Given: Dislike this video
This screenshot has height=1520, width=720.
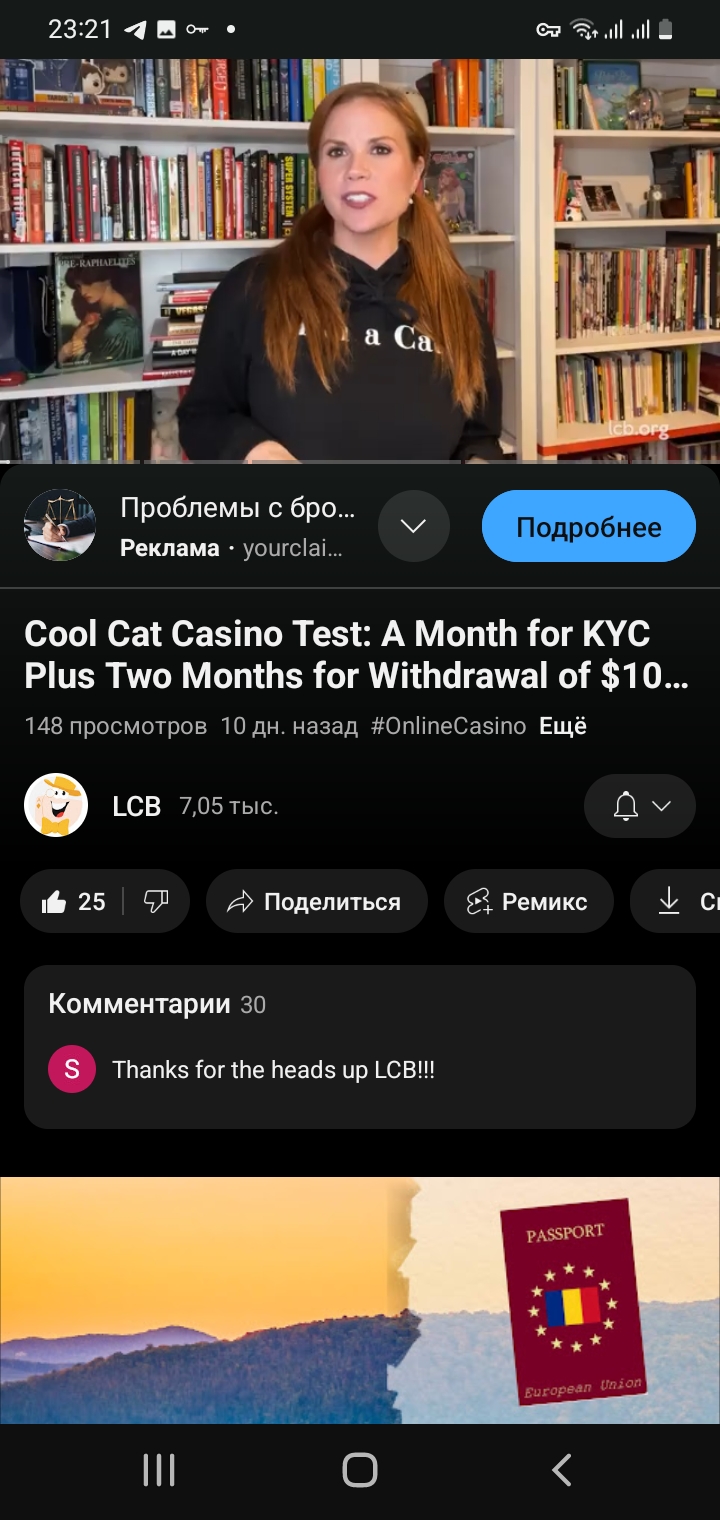Looking at the screenshot, I should 156,902.
